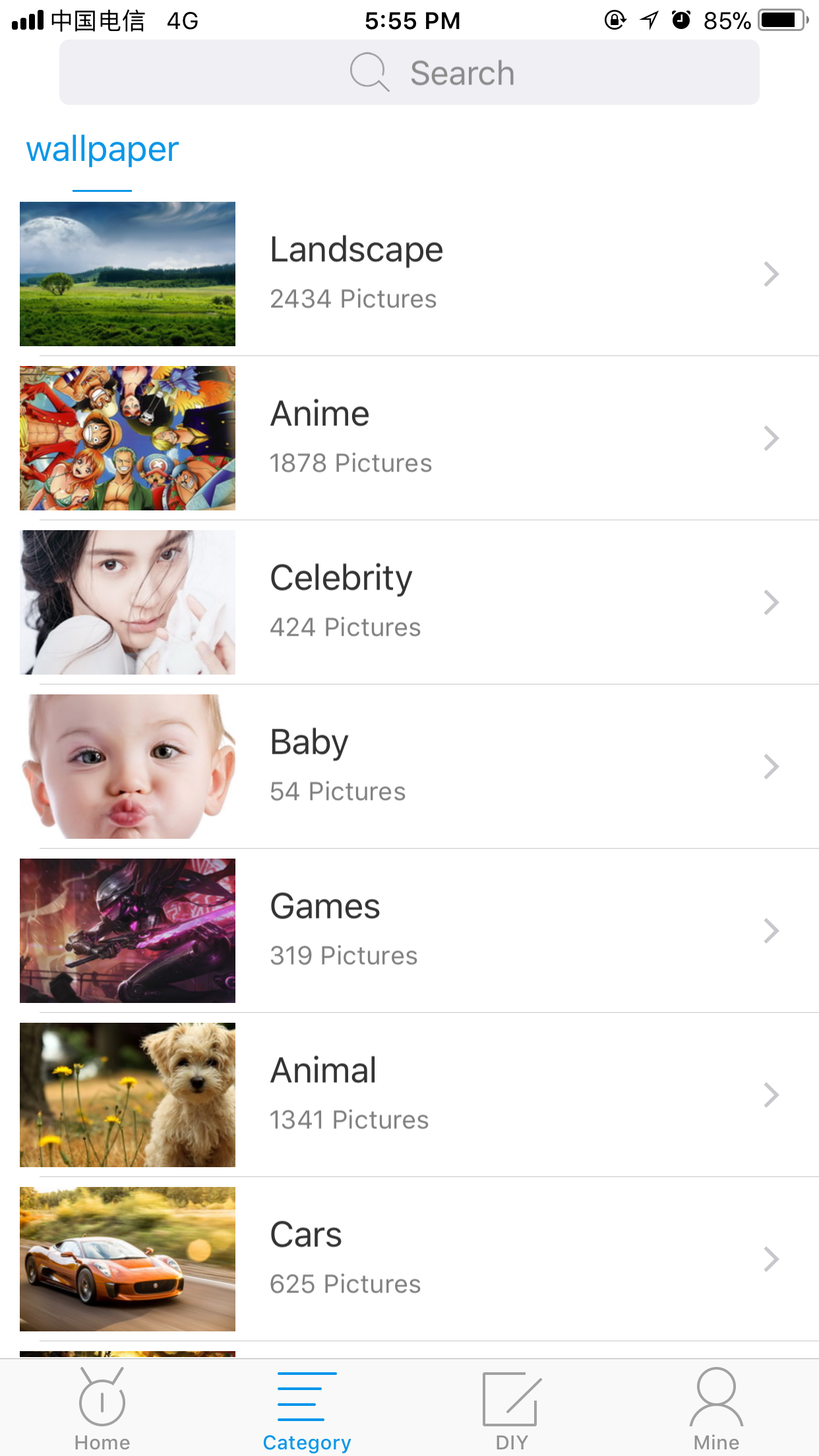Open the Animal category
This screenshot has height=1456, width=819.
(x=409, y=1095)
